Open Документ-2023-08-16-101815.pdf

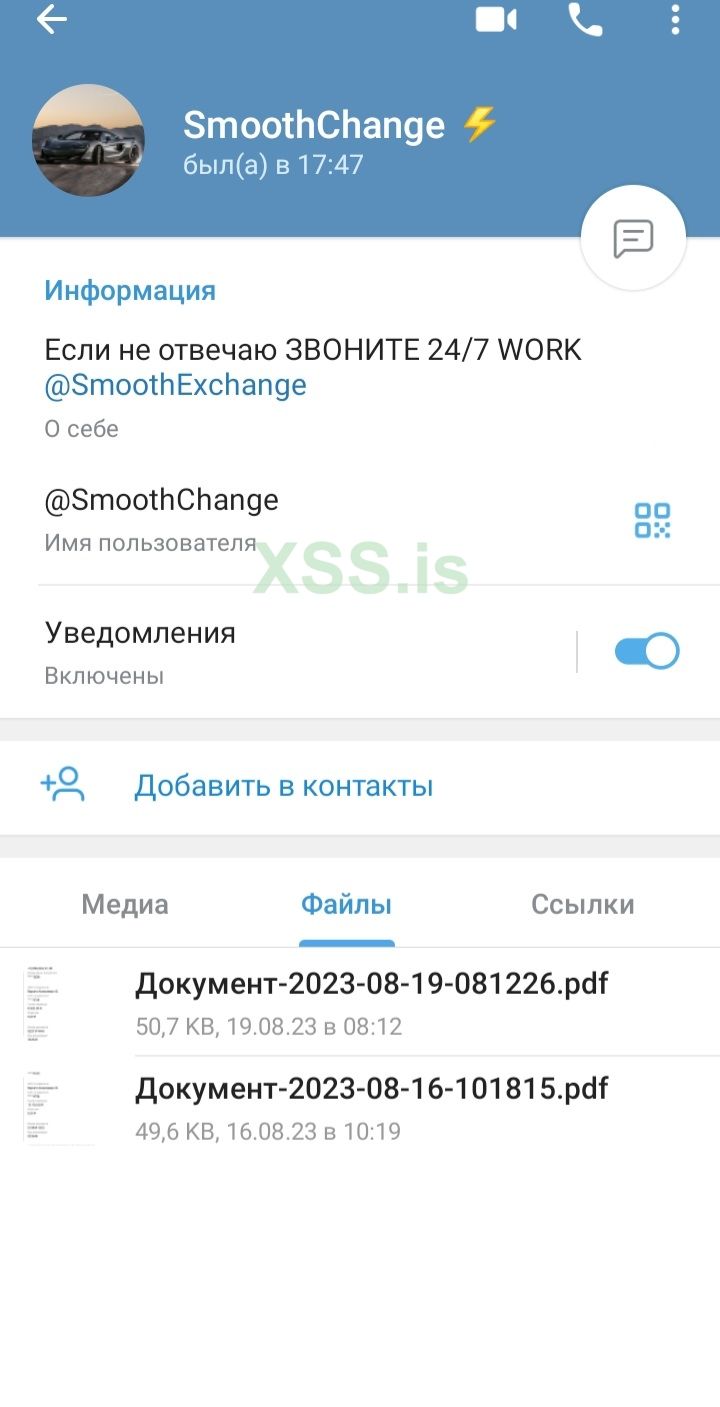click(371, 1107)
